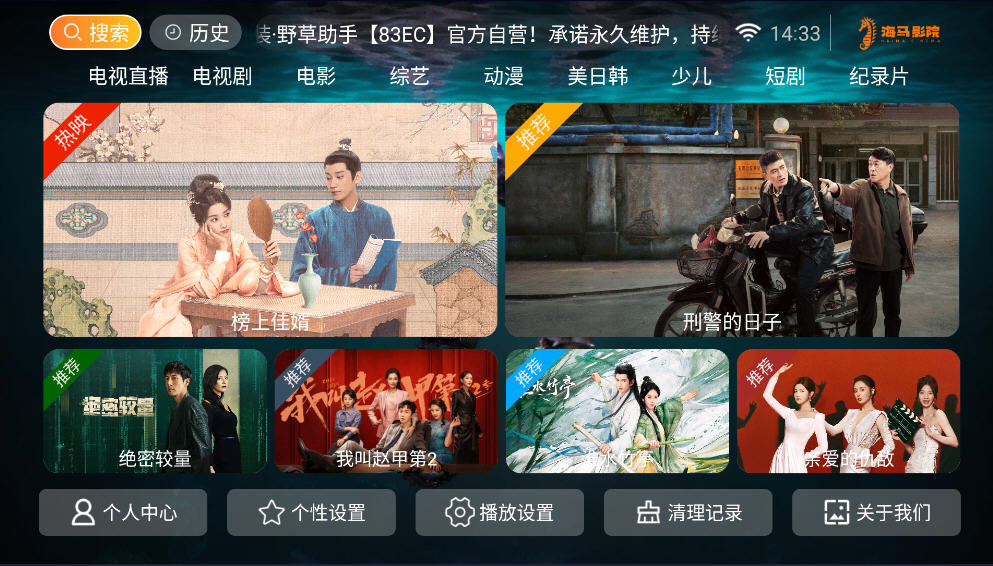Go to the 综艺 tab
The width and height of the screenshot is (993, 566).
pos(410,76)
